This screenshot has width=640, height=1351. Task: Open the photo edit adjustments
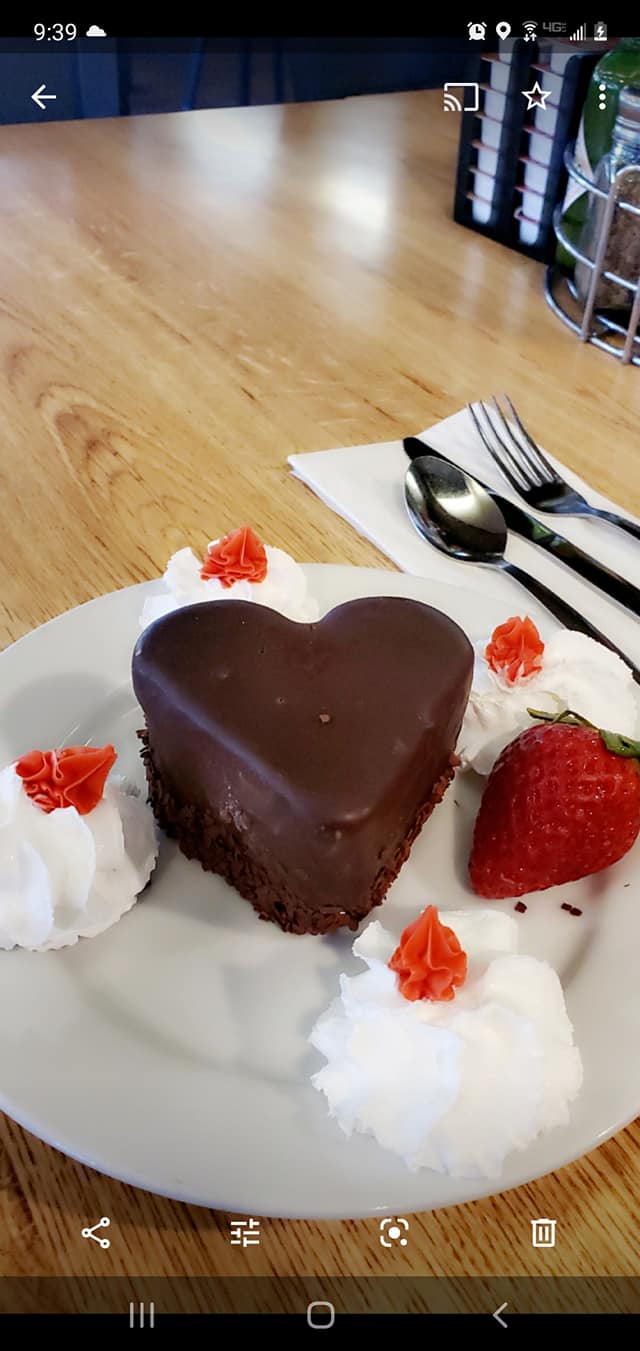pos(245,1232)
